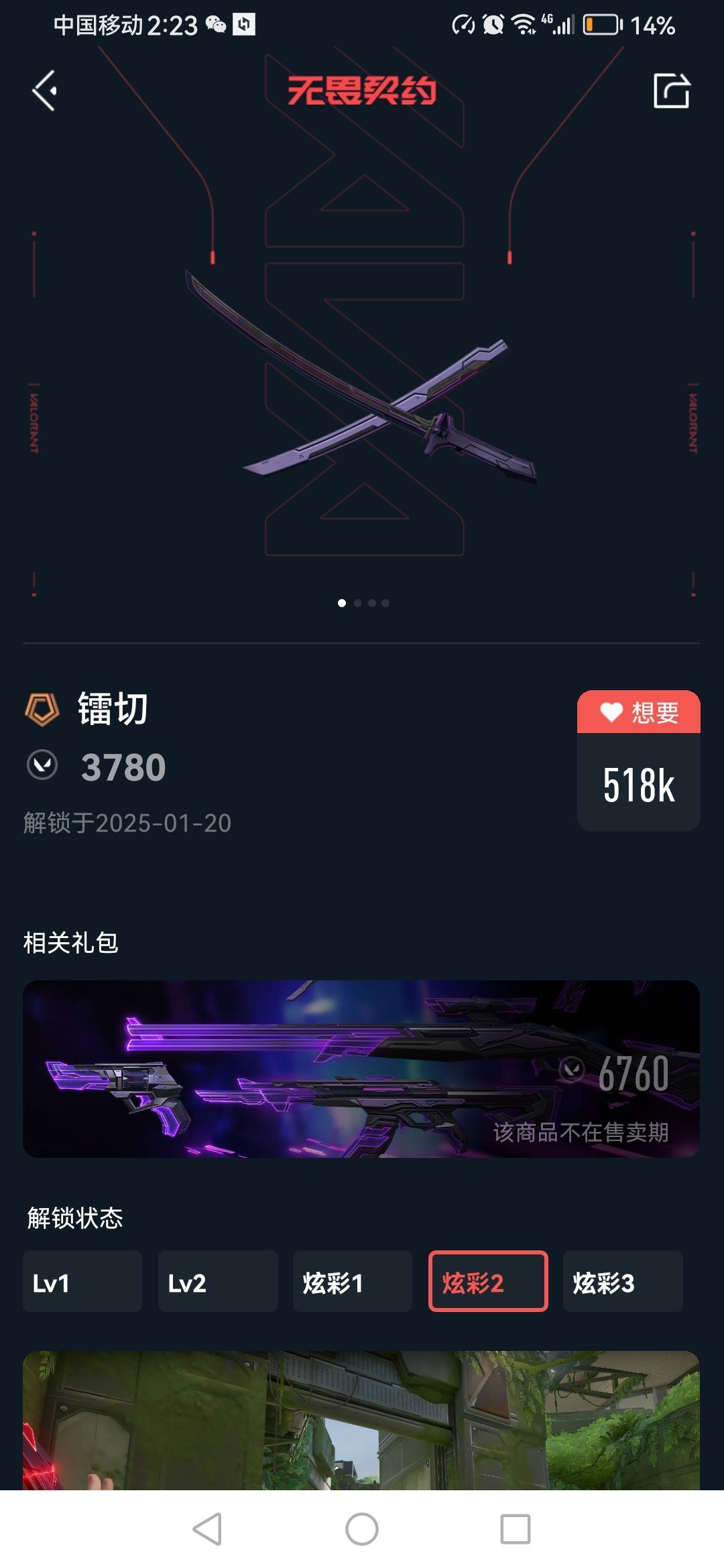Viewport: 724px width, 1568px height.
Task: Switch to the 炫彩2 variant
Action: coord(488,1281)
